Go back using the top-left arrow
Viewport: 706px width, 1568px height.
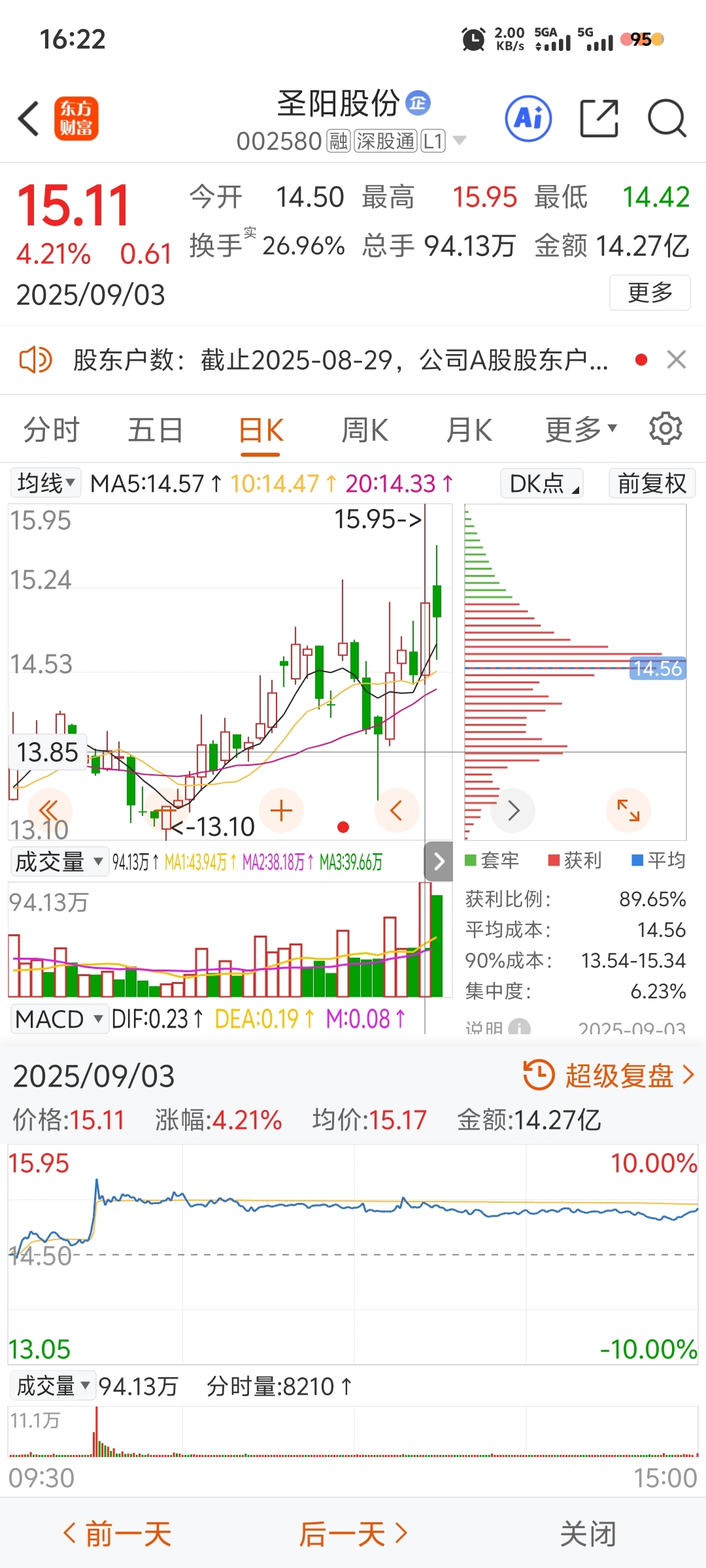point(29,119)
